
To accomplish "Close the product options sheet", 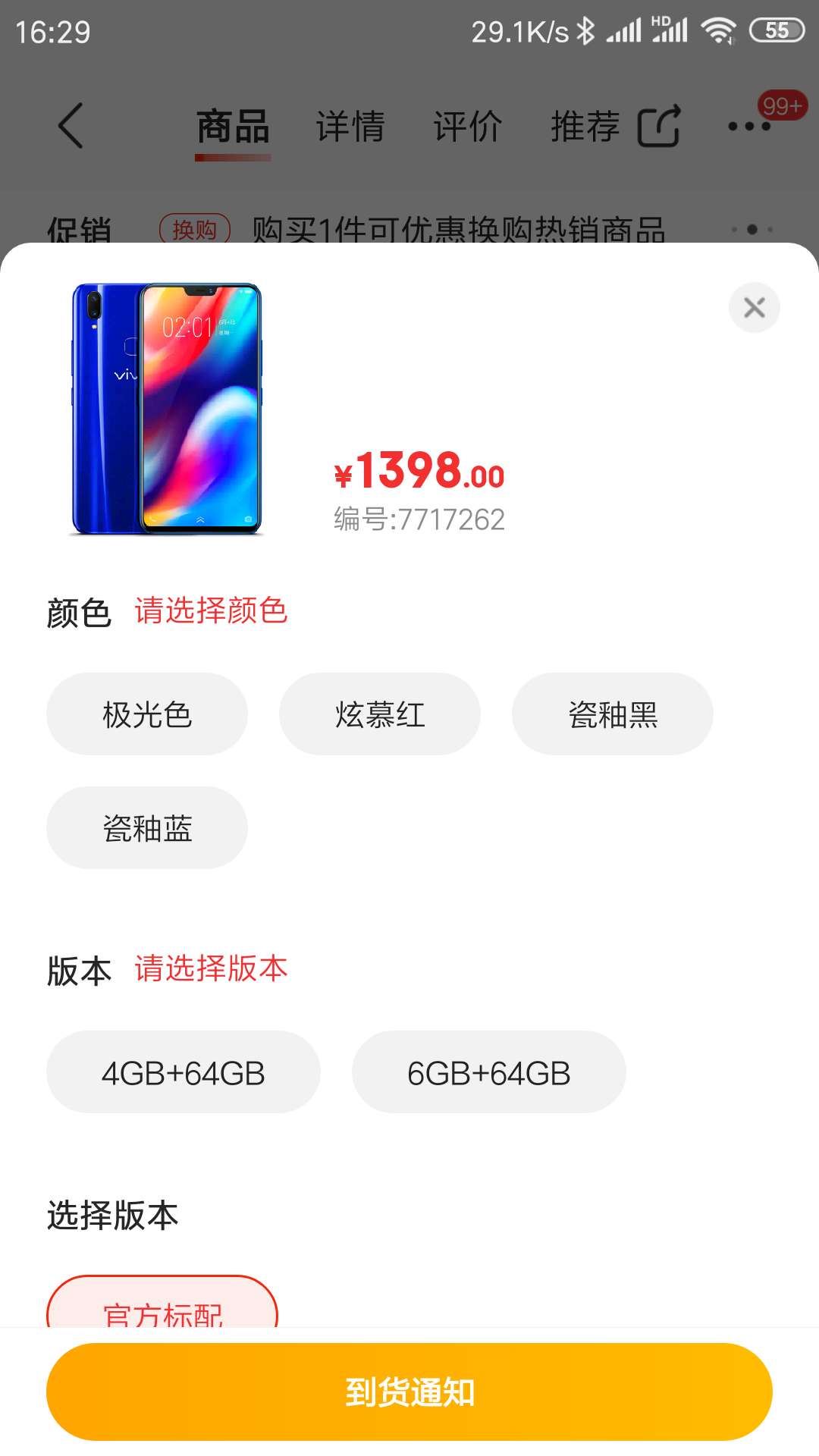I will click(x=754, y=307).
